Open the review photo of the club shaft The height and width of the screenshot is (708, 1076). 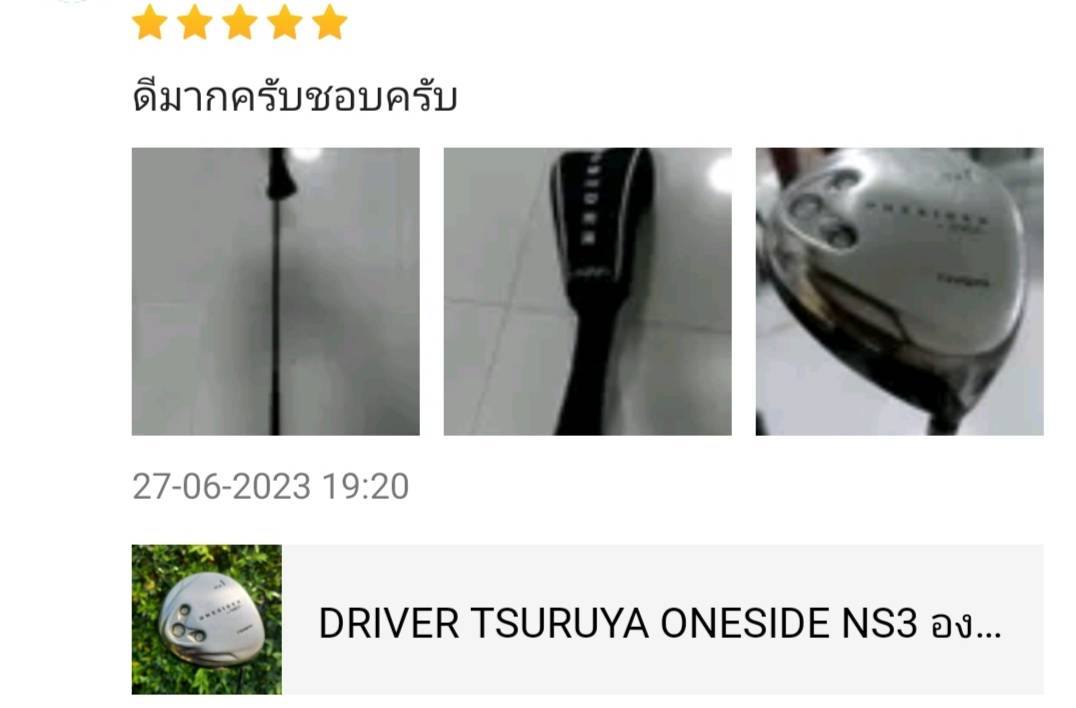pyautogui.click(x=275, y=291)
